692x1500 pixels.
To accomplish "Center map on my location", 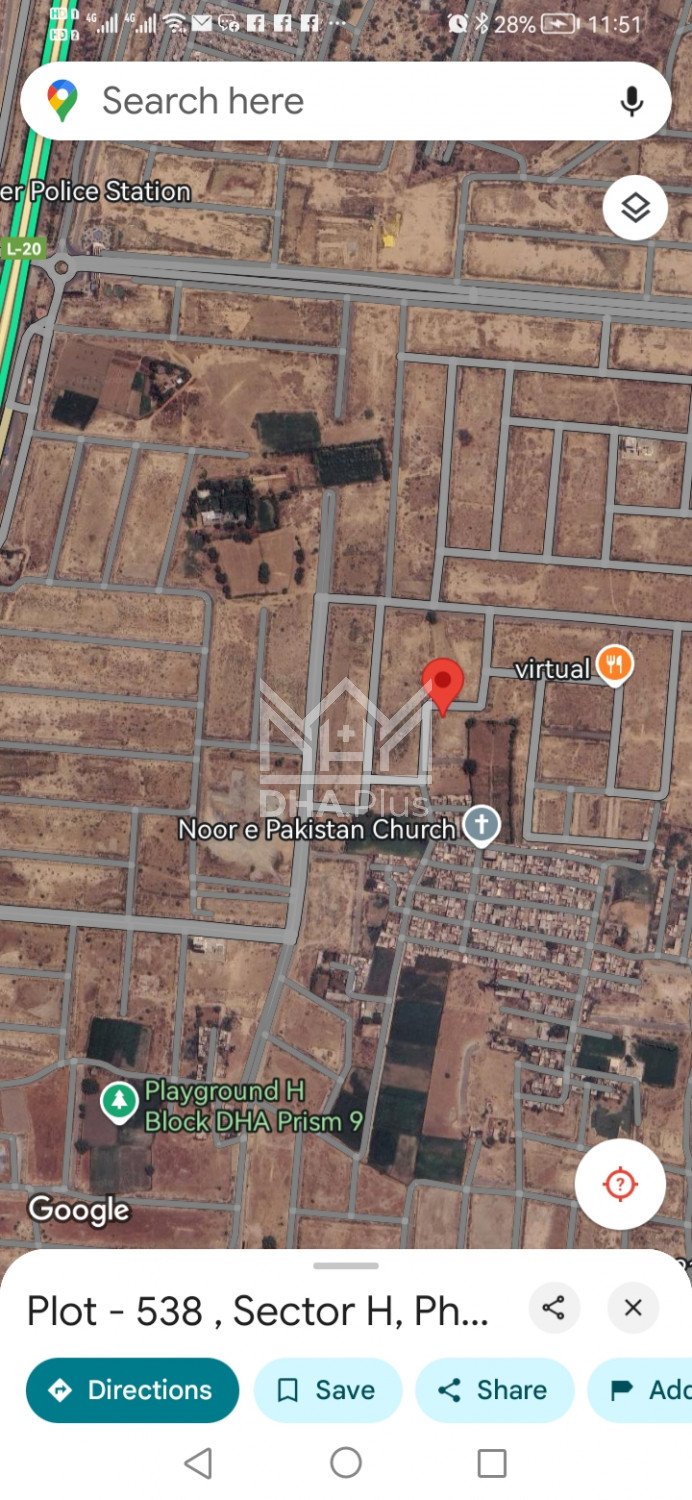I will (x=620, y=1184).
